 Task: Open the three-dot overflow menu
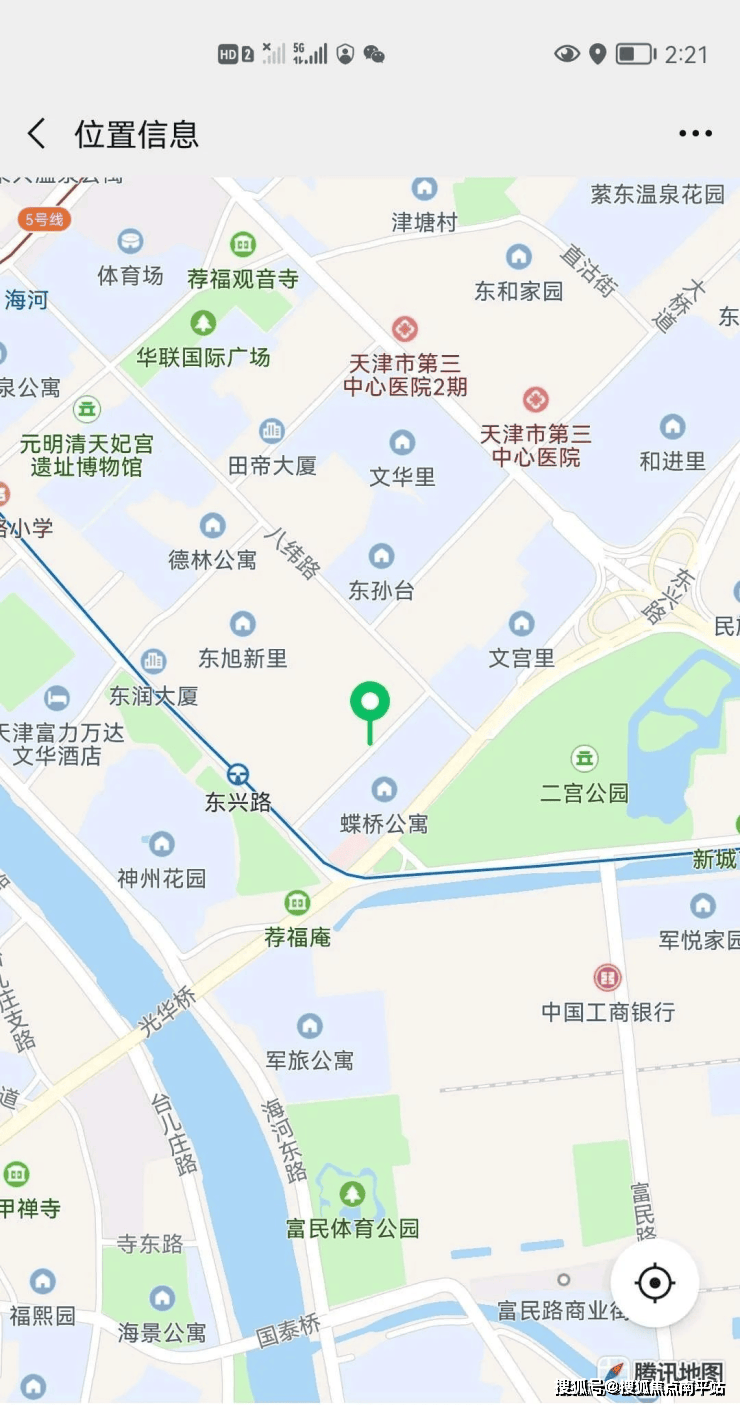point(695,133)
